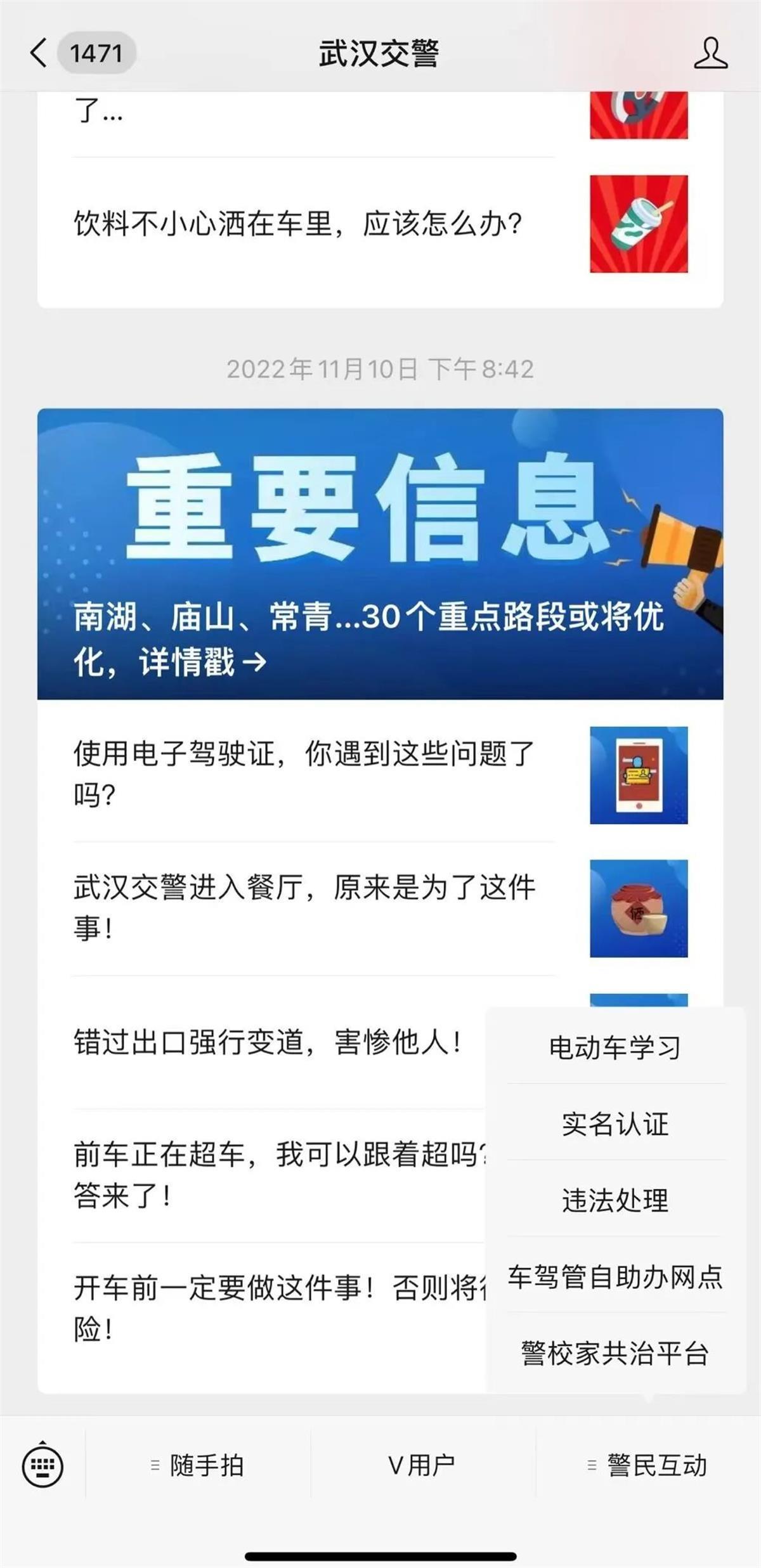Open article 错过出口强行变道
Viewport: 761px width, 1568px height.
(266, 1042)
